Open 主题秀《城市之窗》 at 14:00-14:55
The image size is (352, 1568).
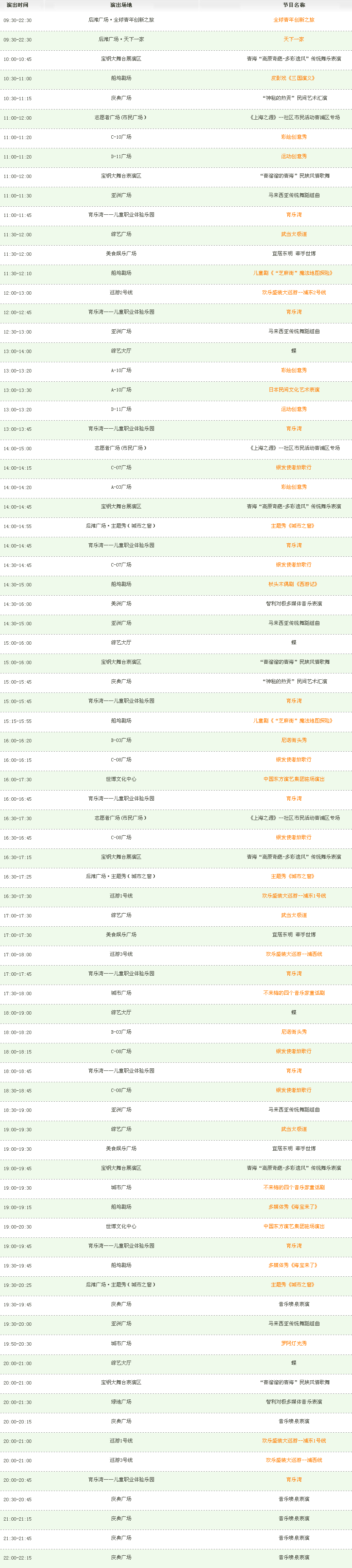294,526
